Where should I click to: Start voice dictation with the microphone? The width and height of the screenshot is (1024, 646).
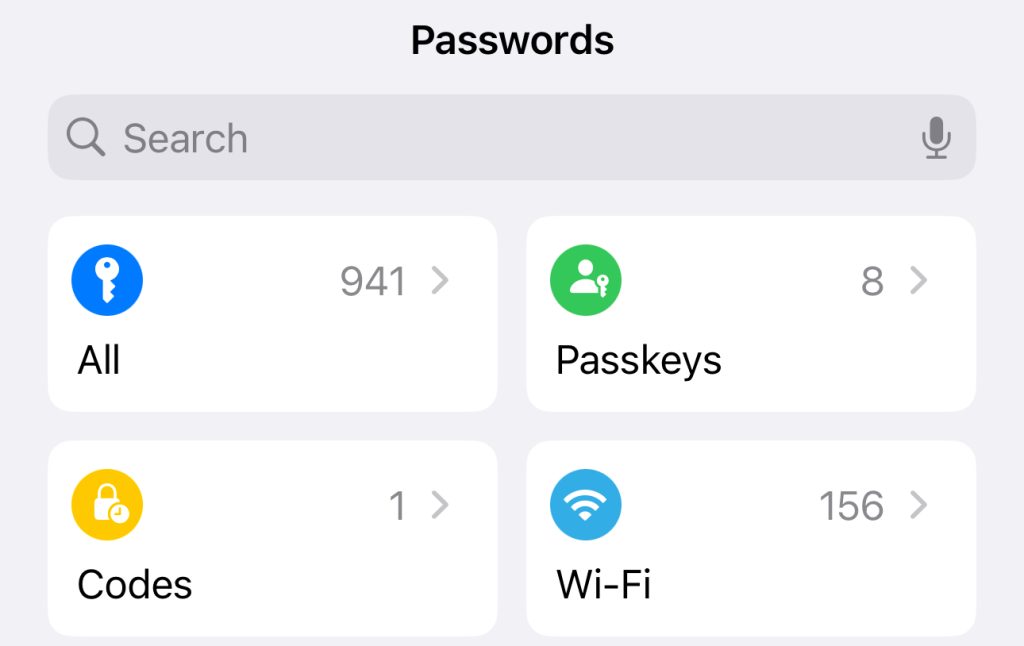(935, 138)
